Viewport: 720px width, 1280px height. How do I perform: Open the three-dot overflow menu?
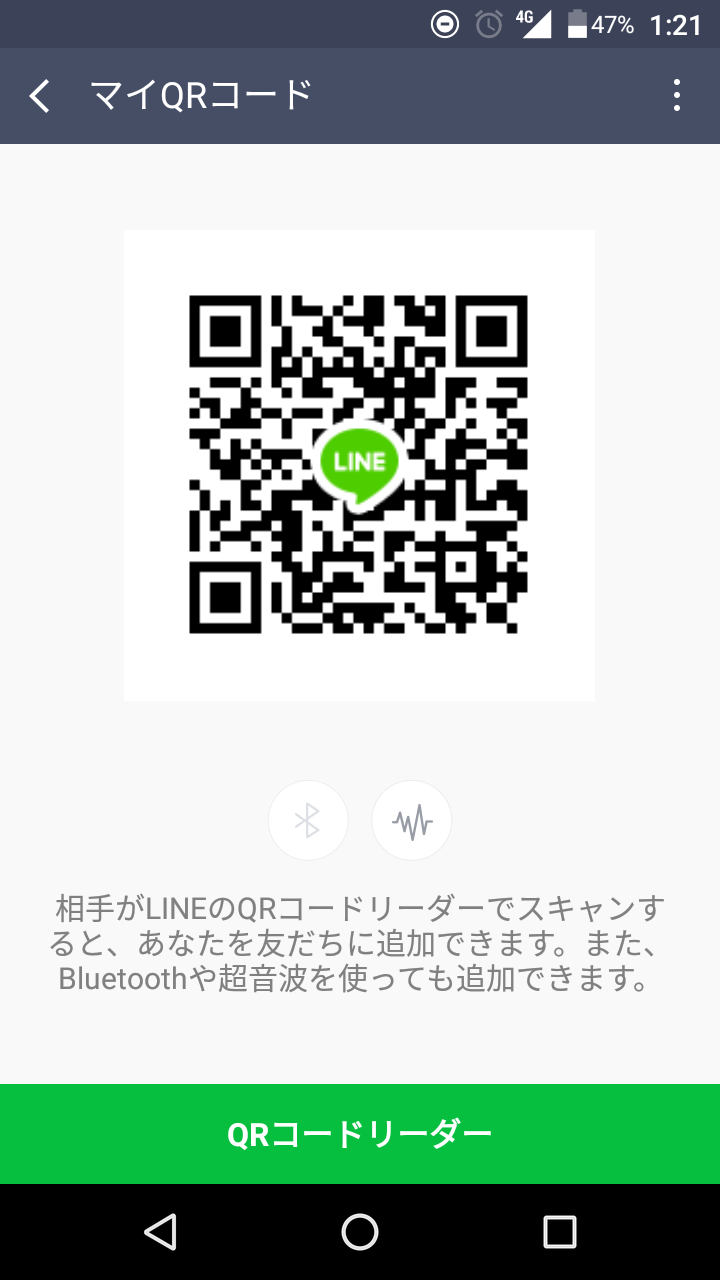coord(677,96)
